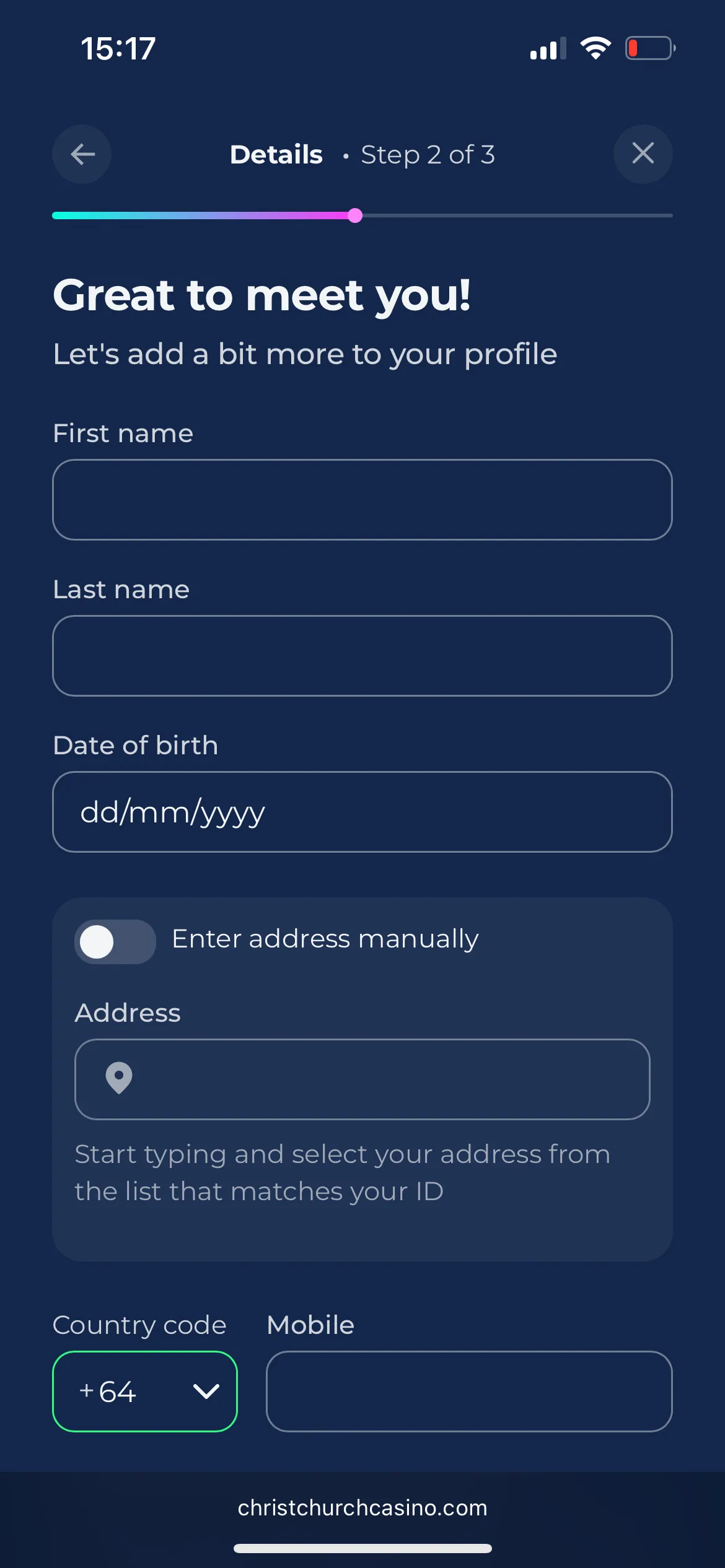Open the +64 country code dropdown
This screenshot has height=1568, width=725.
point(145,1392)
